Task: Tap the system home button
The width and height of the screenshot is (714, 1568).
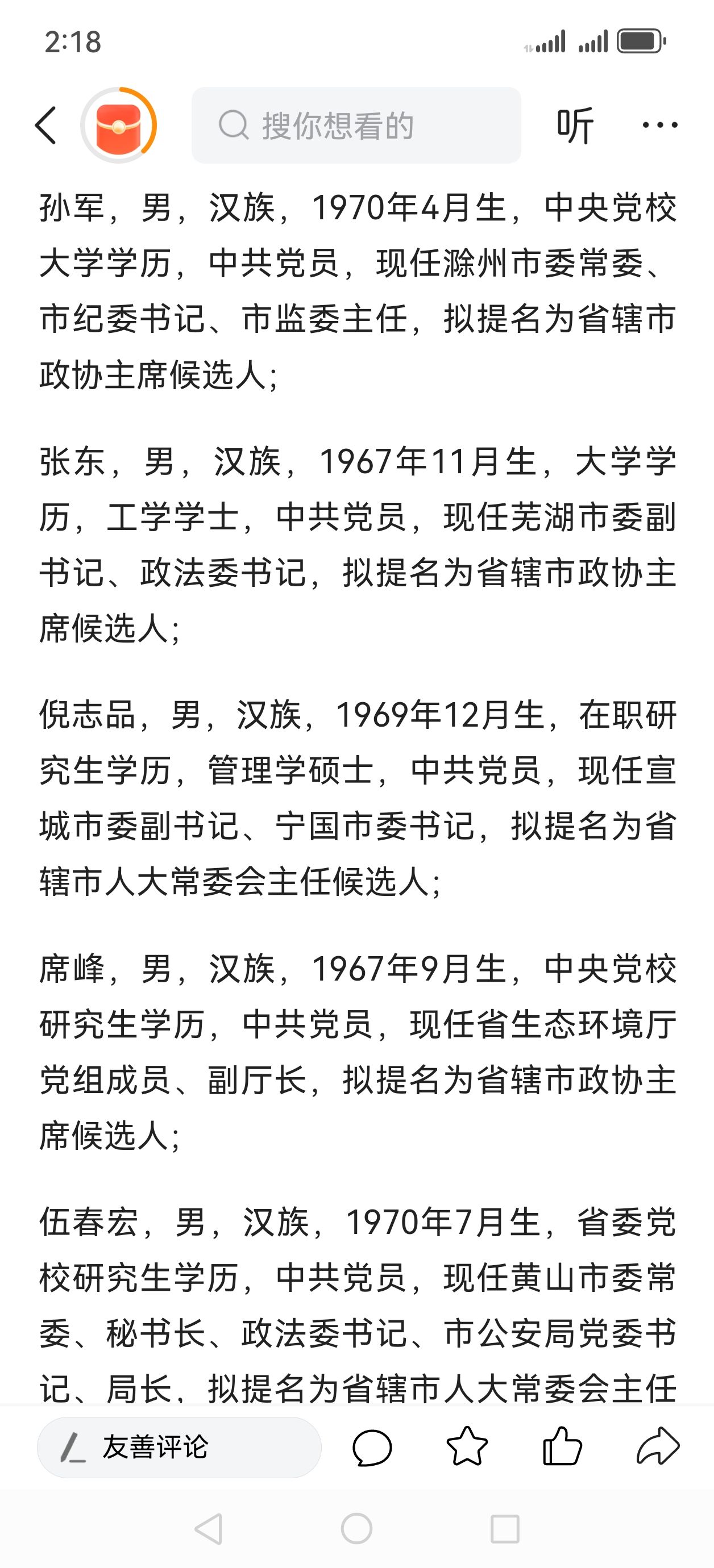Action: coord(356,1528)
